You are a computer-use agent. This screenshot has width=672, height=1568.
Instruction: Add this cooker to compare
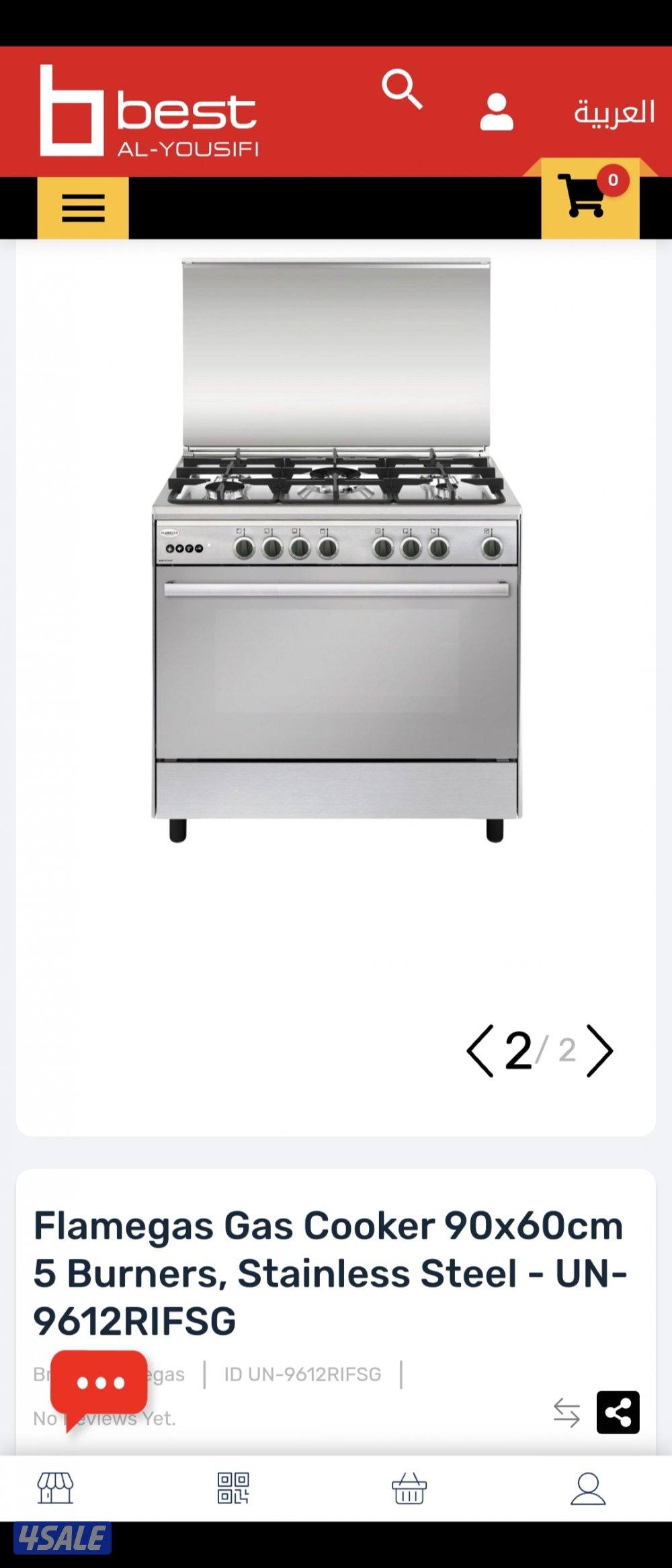point(566,1412)
